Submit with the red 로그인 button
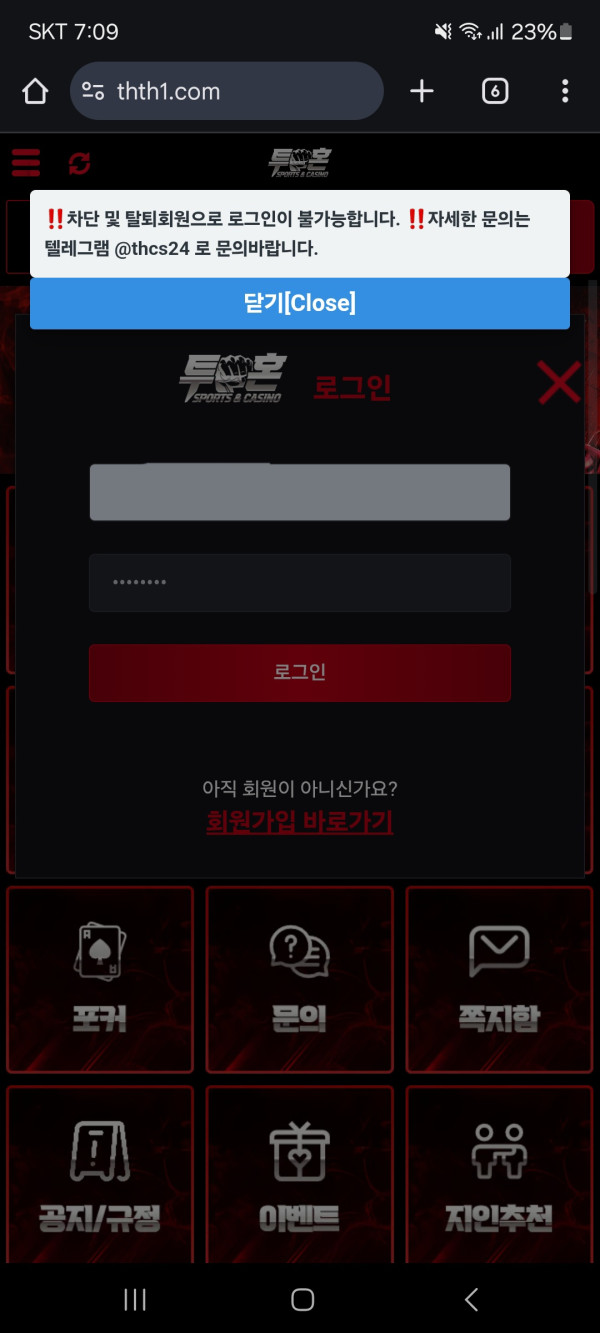The width and height of the screenshot is (600, 1333). [299, 672]
